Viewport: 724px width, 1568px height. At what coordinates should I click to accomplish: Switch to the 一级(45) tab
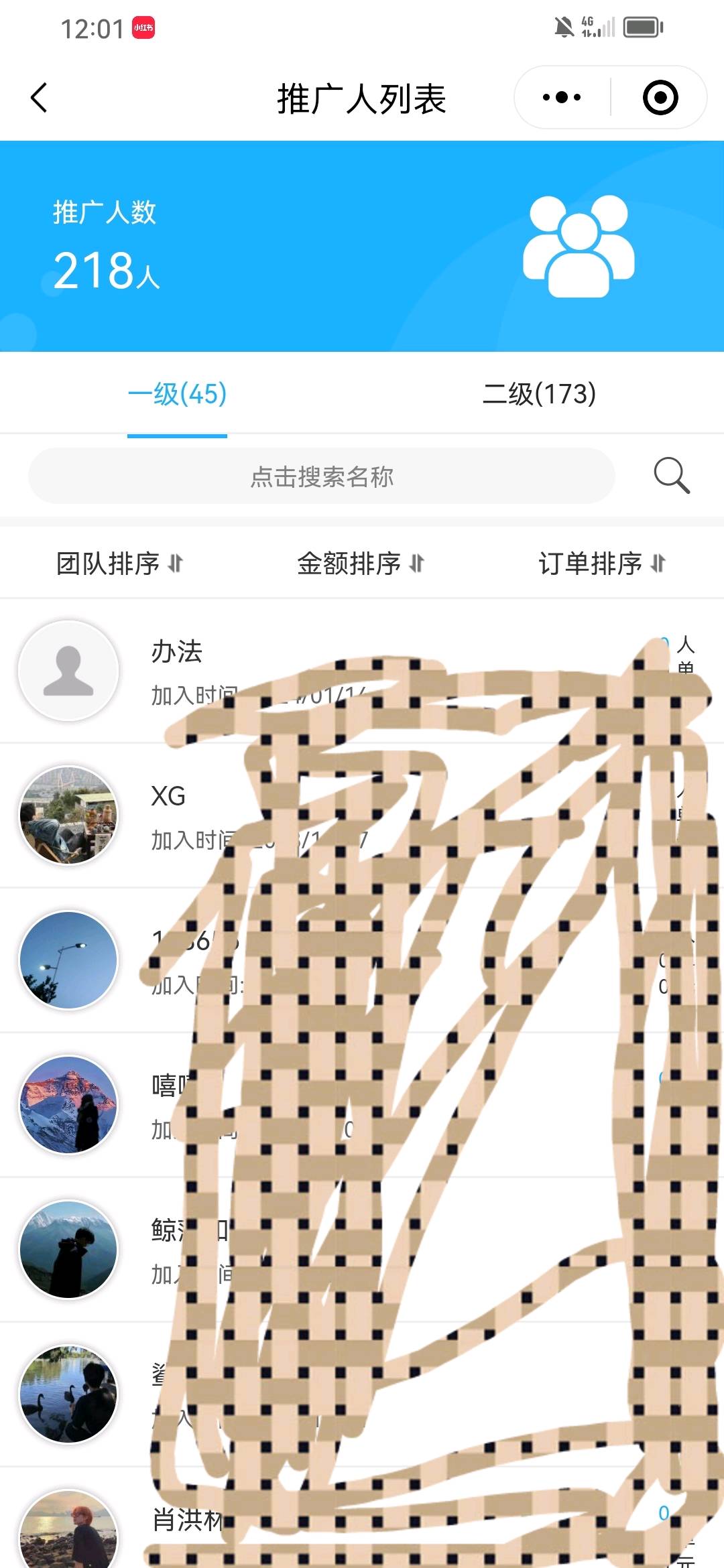[x=177, y=394]
